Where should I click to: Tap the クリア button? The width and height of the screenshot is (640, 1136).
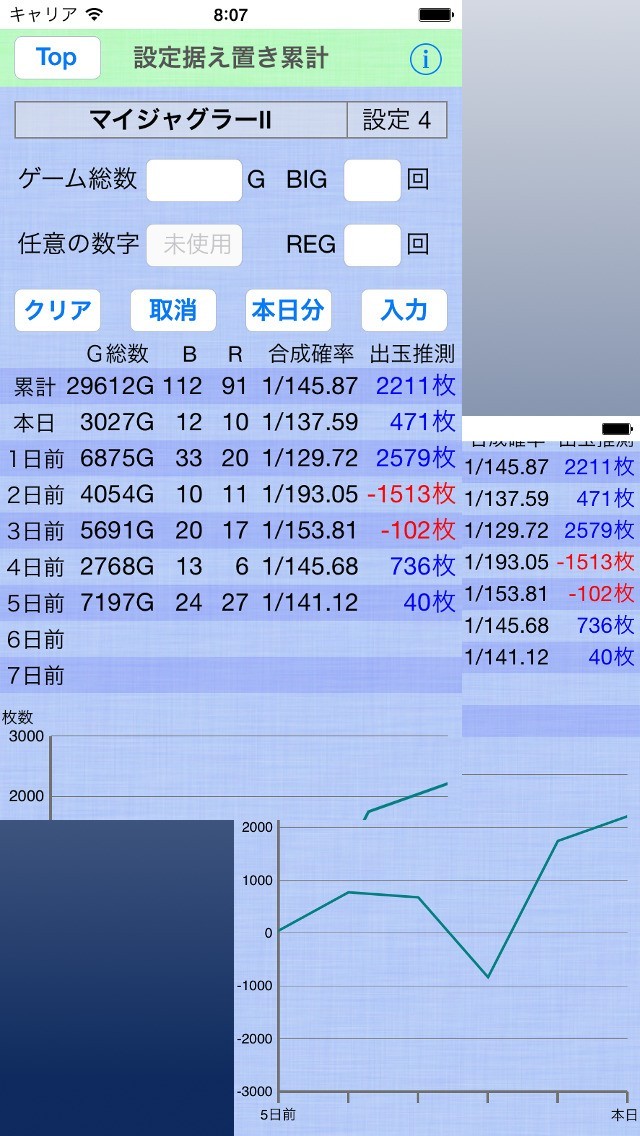[x=58, y=310]
